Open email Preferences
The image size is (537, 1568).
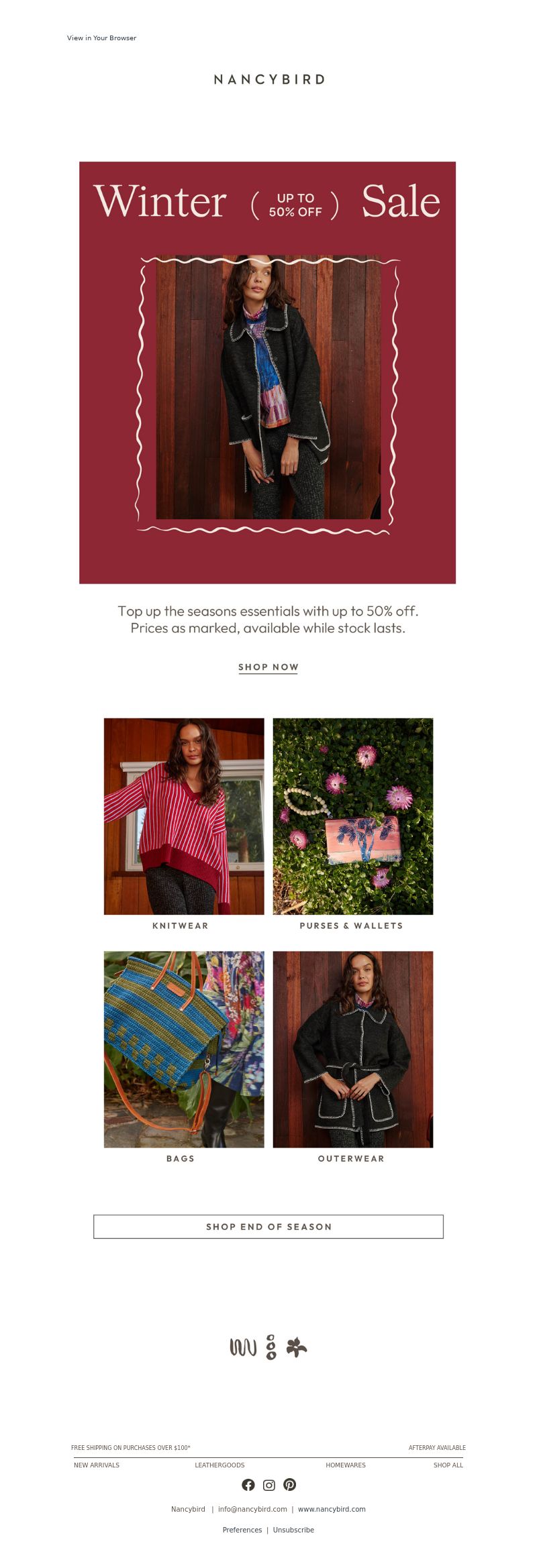click(242, 1530)
